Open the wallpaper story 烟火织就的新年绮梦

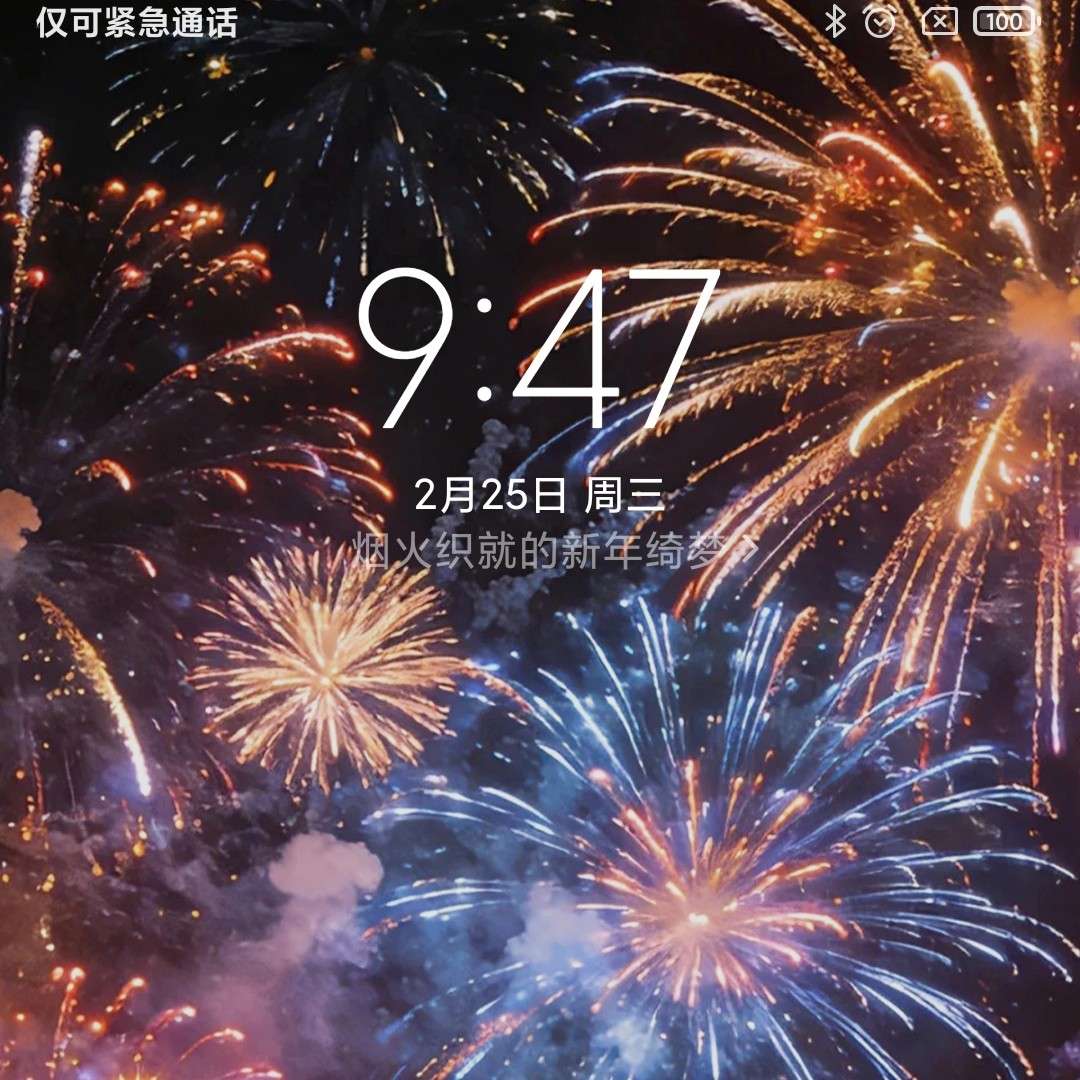click(553, 551)
